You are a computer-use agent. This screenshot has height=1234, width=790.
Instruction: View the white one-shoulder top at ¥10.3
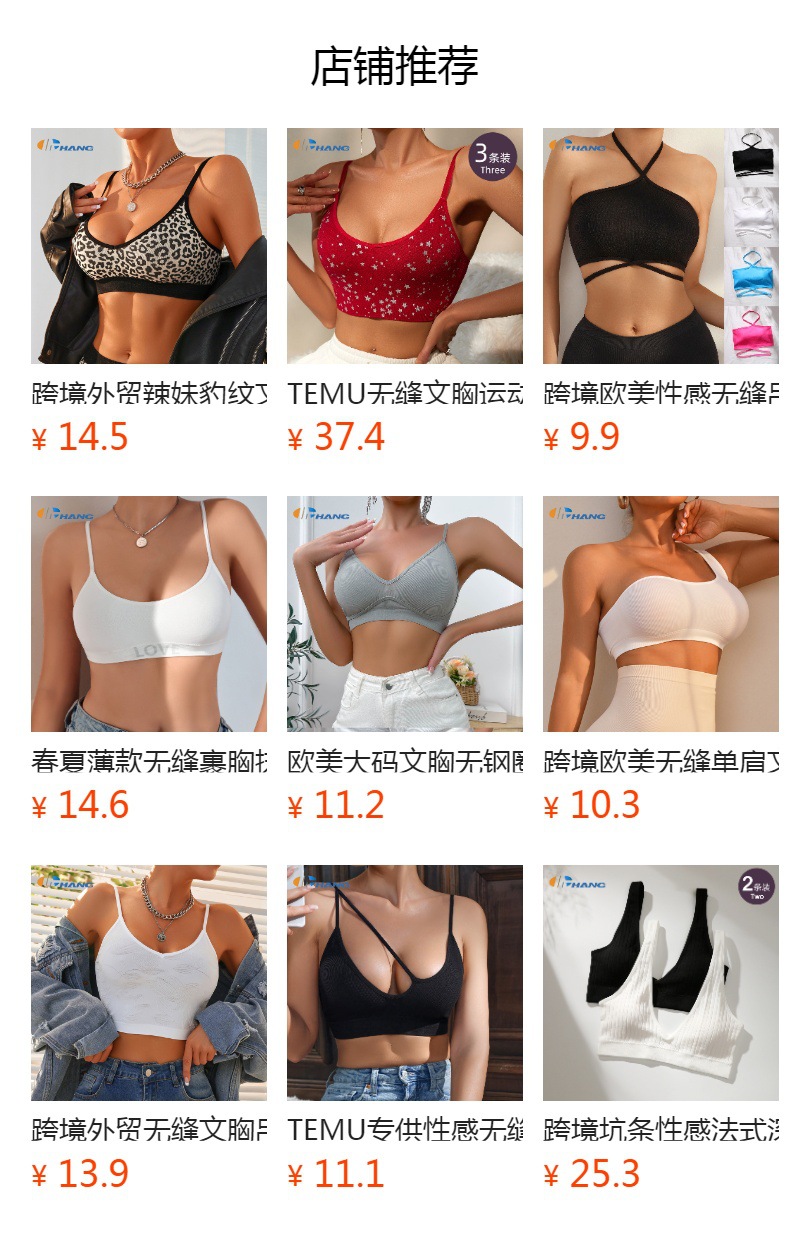(x=661, y=614)
